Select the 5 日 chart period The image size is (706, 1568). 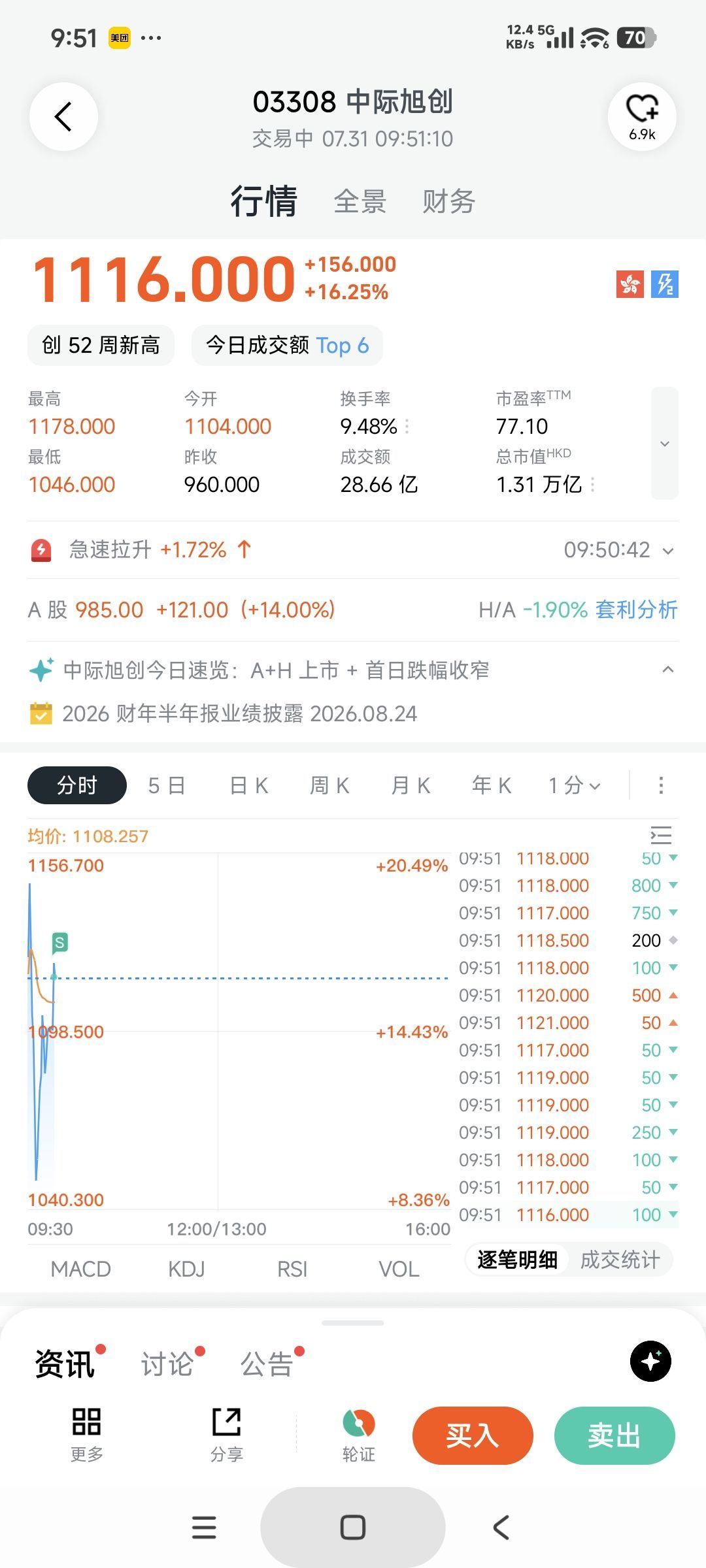pos(167,785)
